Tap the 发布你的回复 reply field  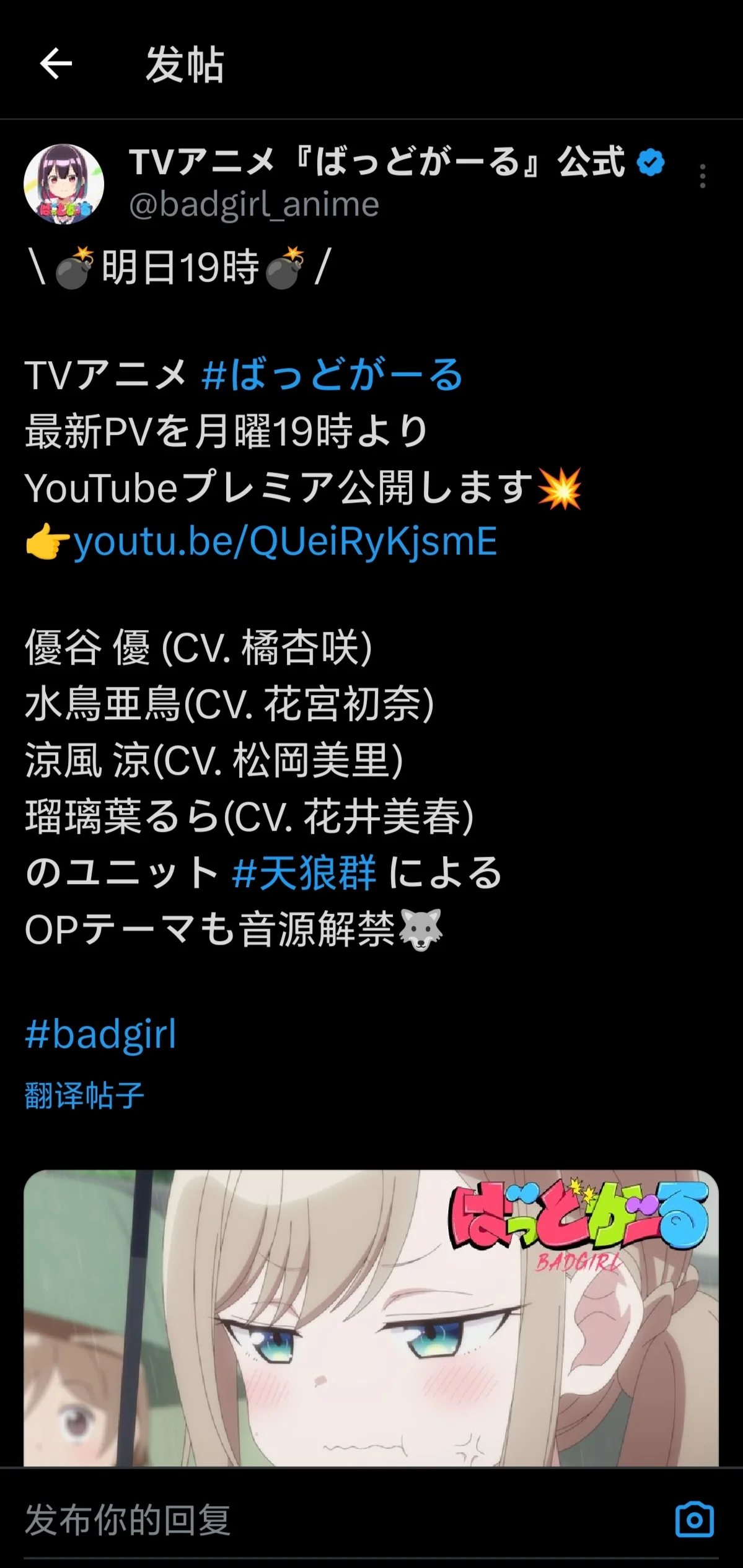(x=310, y=1519)
